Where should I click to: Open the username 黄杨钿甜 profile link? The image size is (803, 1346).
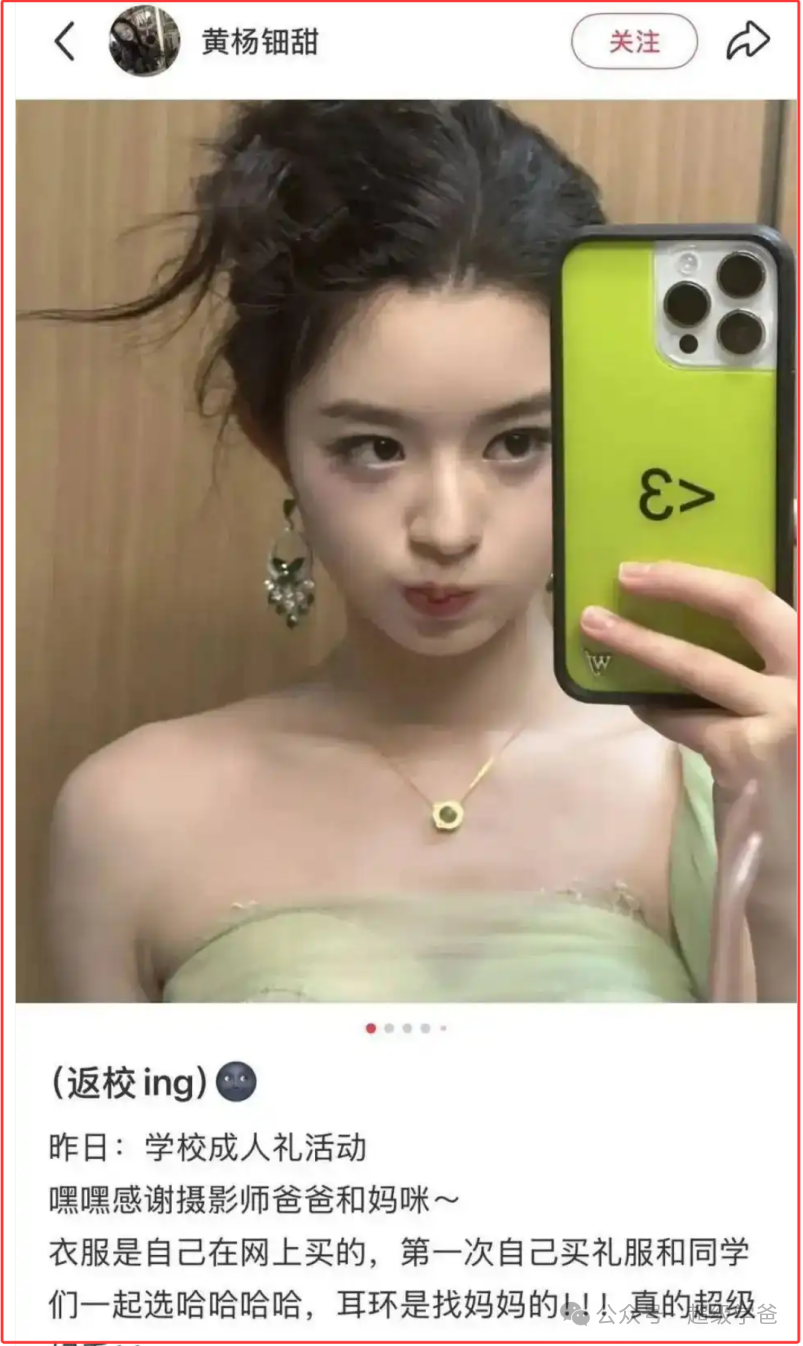[x=259, y=42]
